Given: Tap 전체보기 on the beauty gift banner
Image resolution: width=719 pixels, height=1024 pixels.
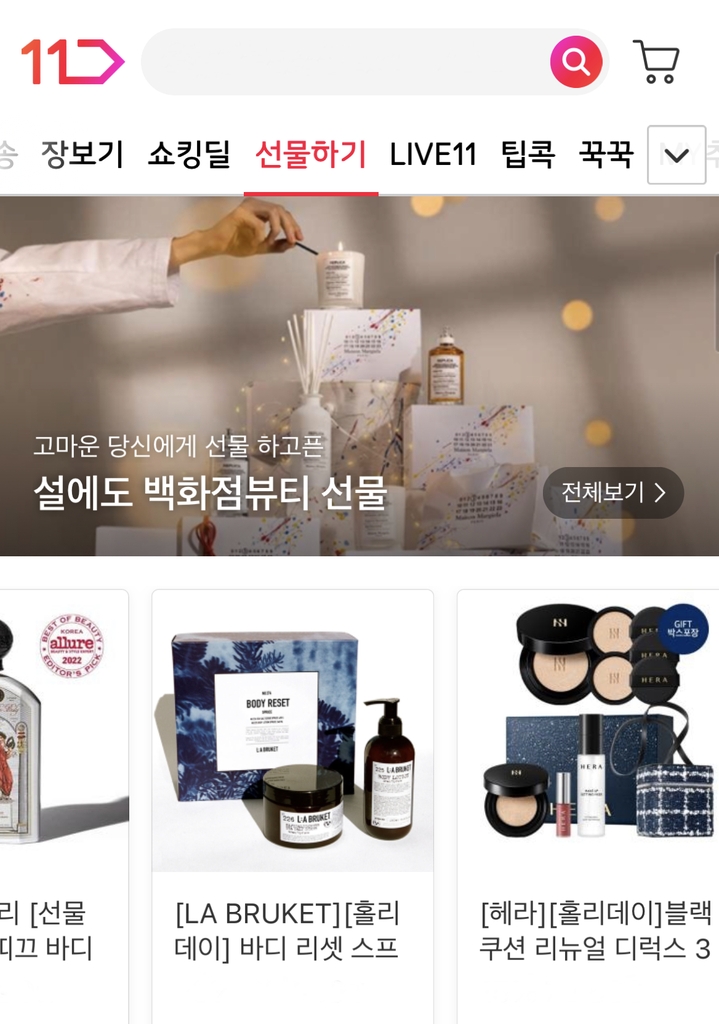Looking at the screenshot, I should 613,492.
